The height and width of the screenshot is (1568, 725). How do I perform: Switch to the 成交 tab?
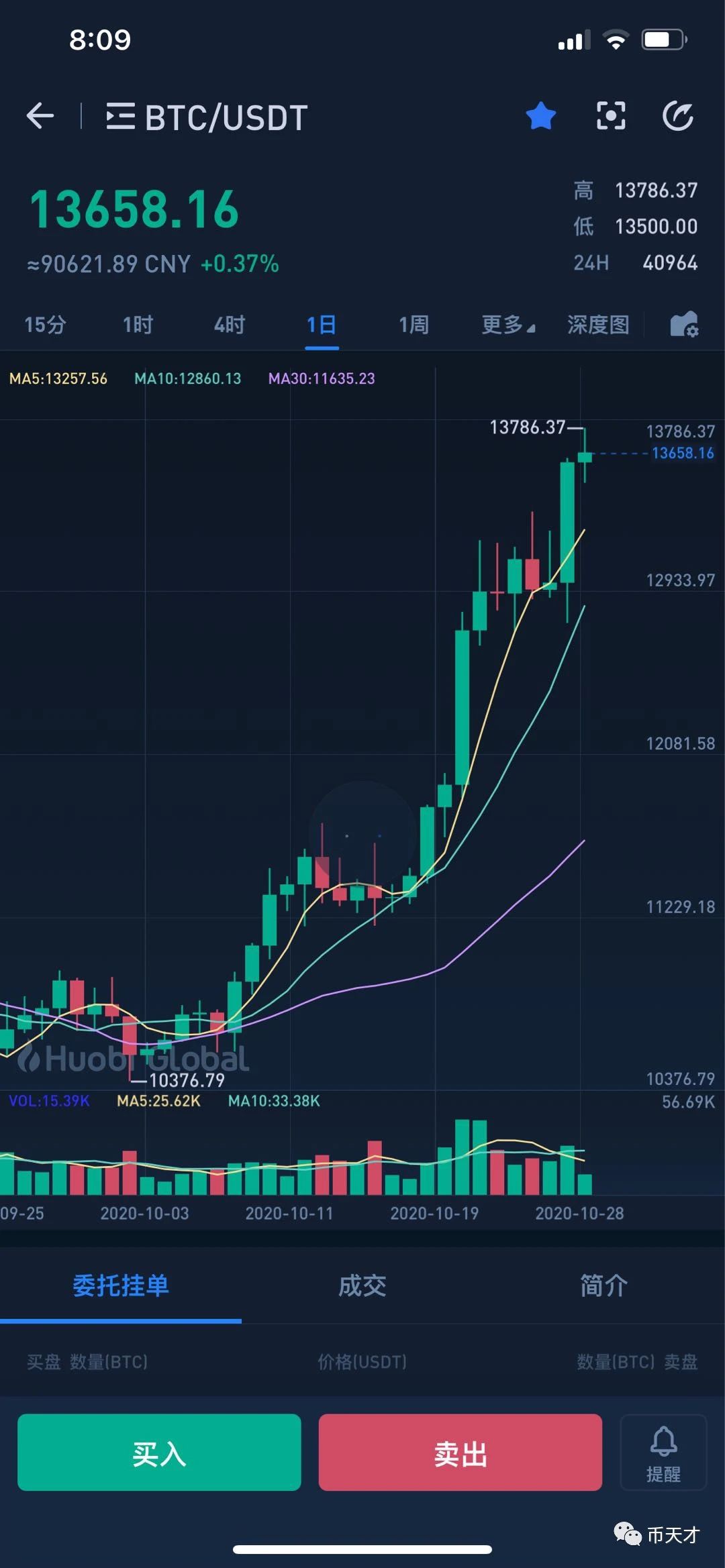(x=362, y=1285)
